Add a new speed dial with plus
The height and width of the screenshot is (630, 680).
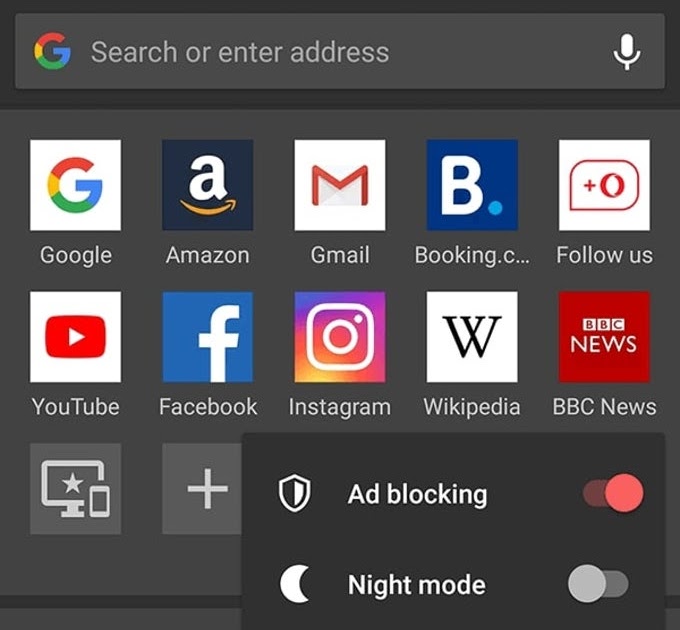[202, 489]
